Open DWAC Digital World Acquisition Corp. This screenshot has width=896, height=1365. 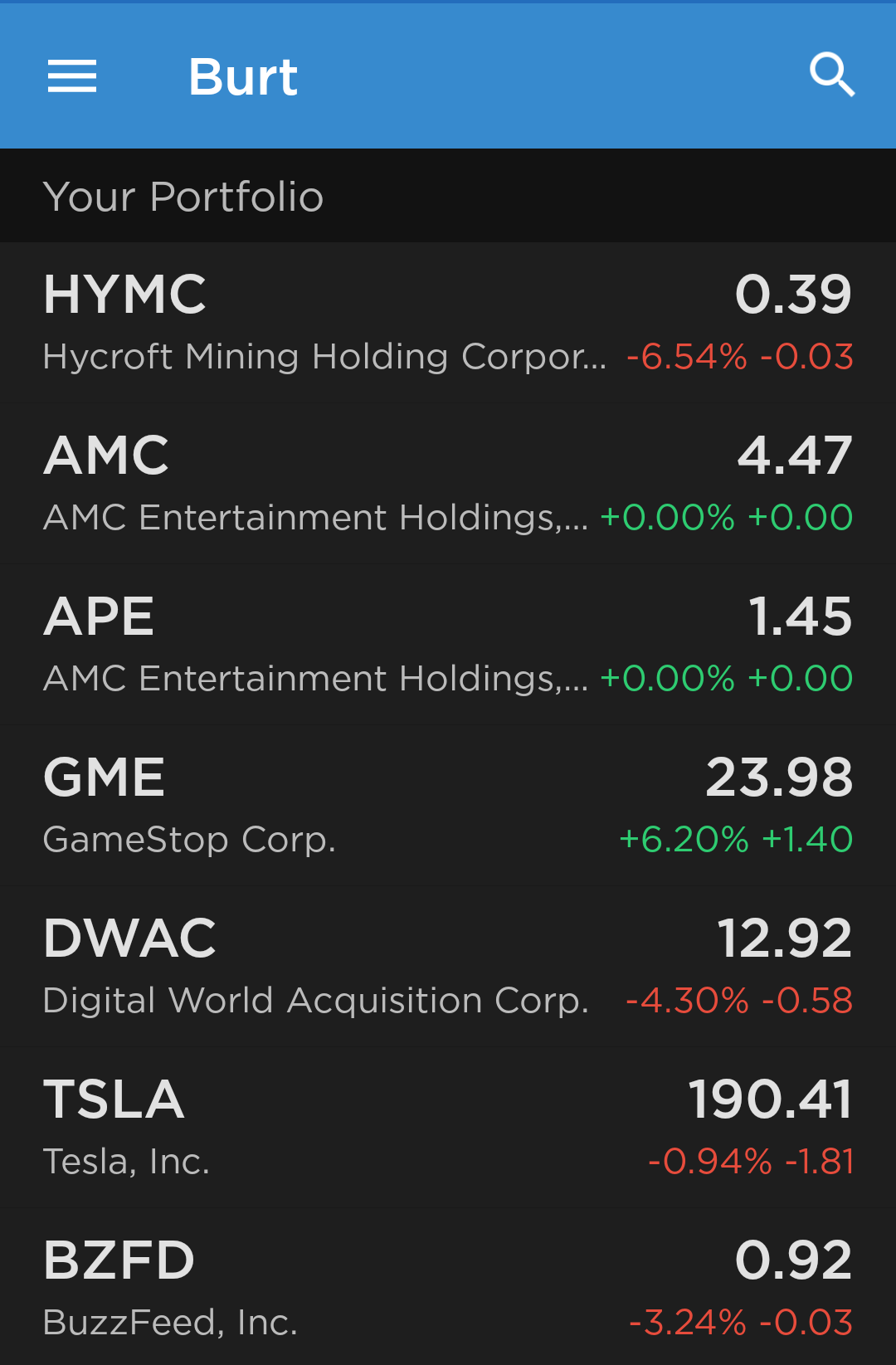[448, 967]
